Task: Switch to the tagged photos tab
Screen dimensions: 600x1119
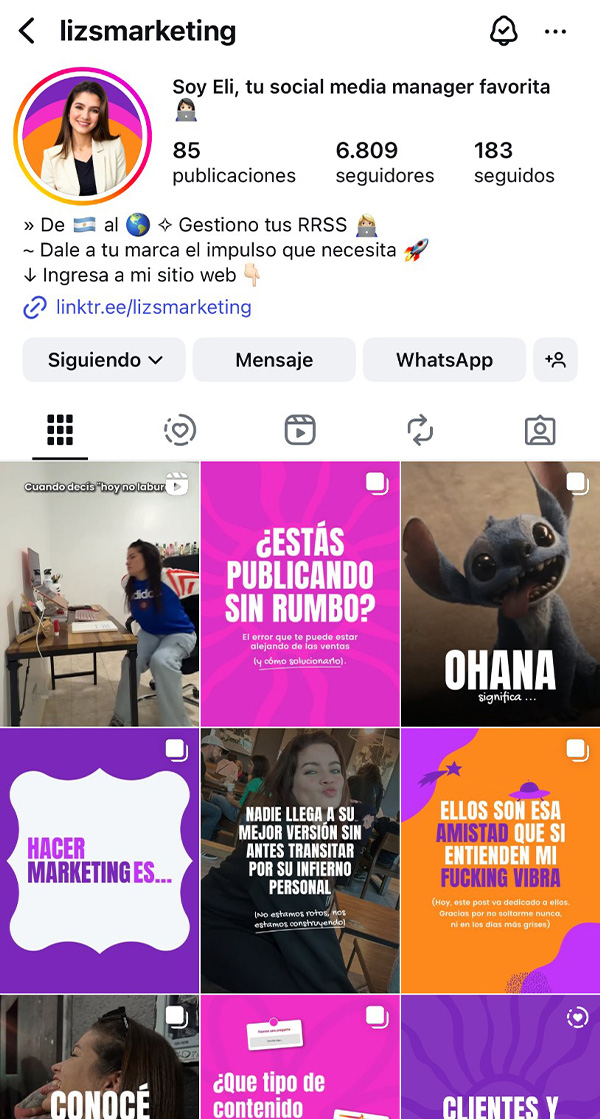Action: pos(540,430)
